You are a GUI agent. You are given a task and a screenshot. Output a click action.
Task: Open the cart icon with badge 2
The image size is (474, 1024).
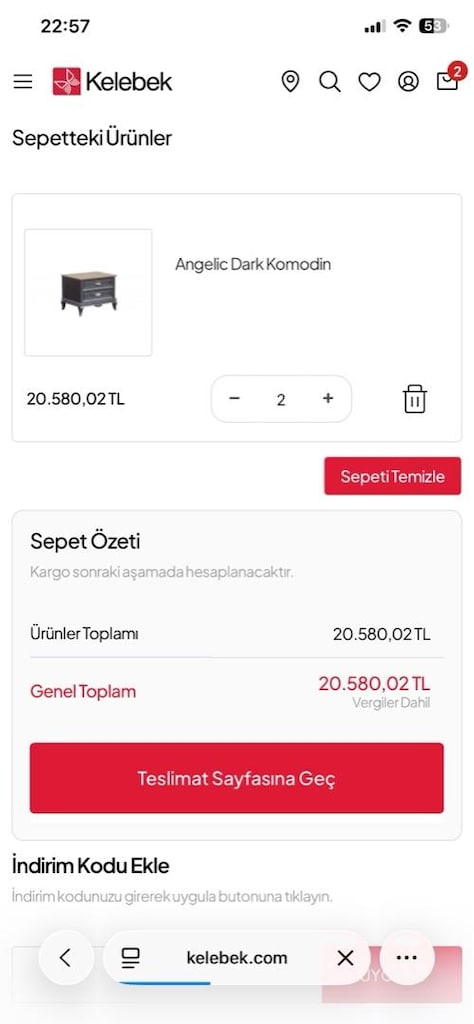[449, 78]
